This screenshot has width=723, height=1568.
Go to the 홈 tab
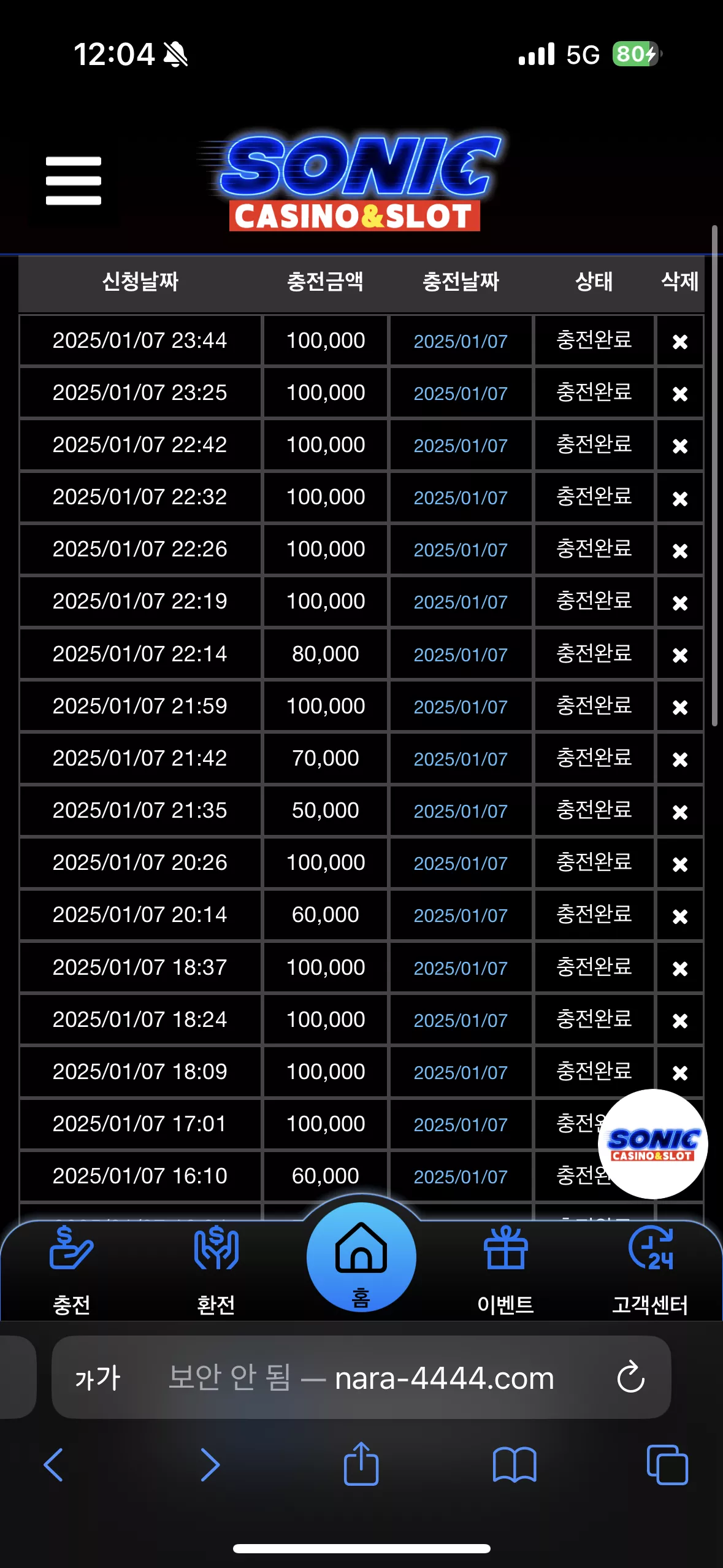pyautogui.click(x=361, y=1258)
